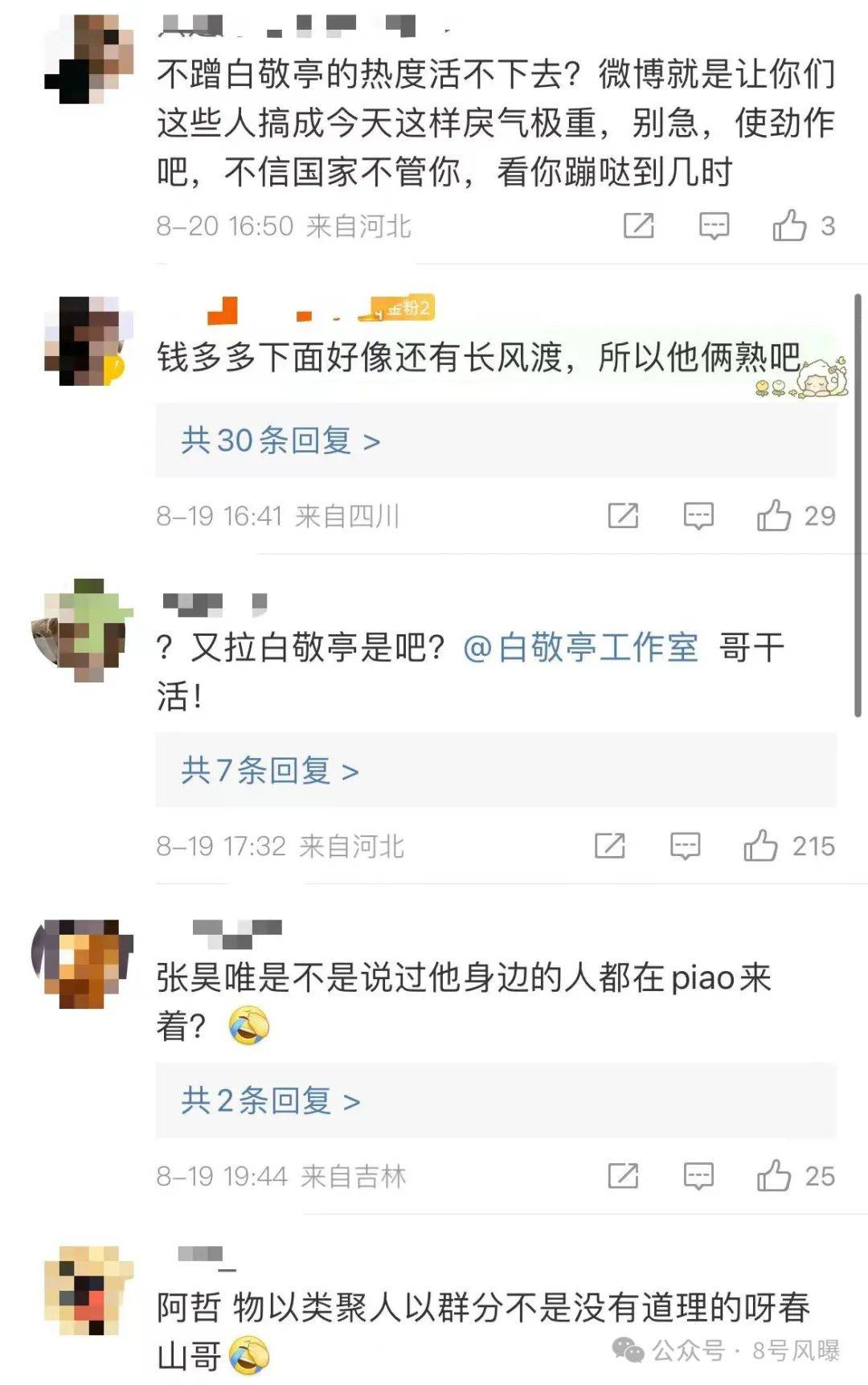This screenshot has height=1385, width=868.
Task: Like the comment with 215 likes
Action: tap(760, 846)
